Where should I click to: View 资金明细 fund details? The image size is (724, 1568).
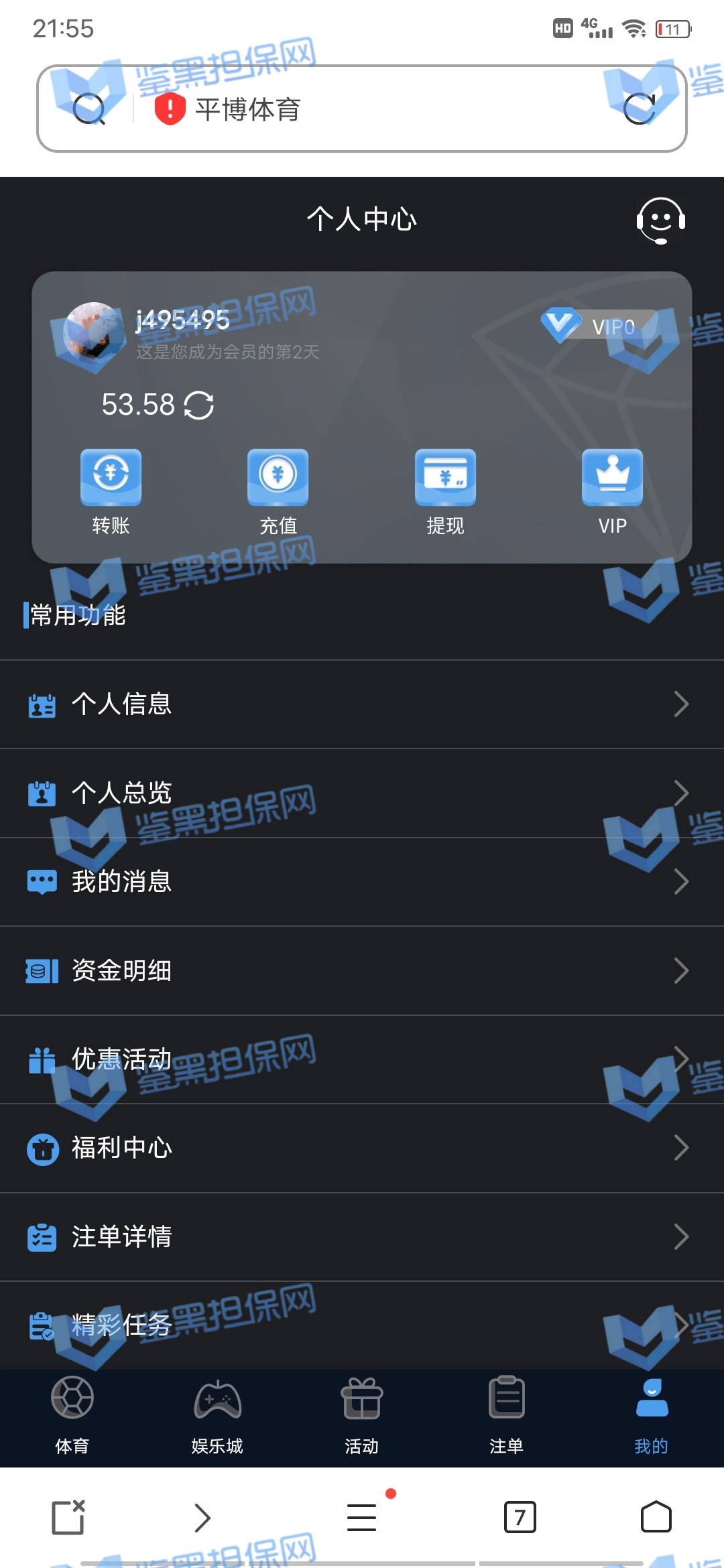pos(362,970)
